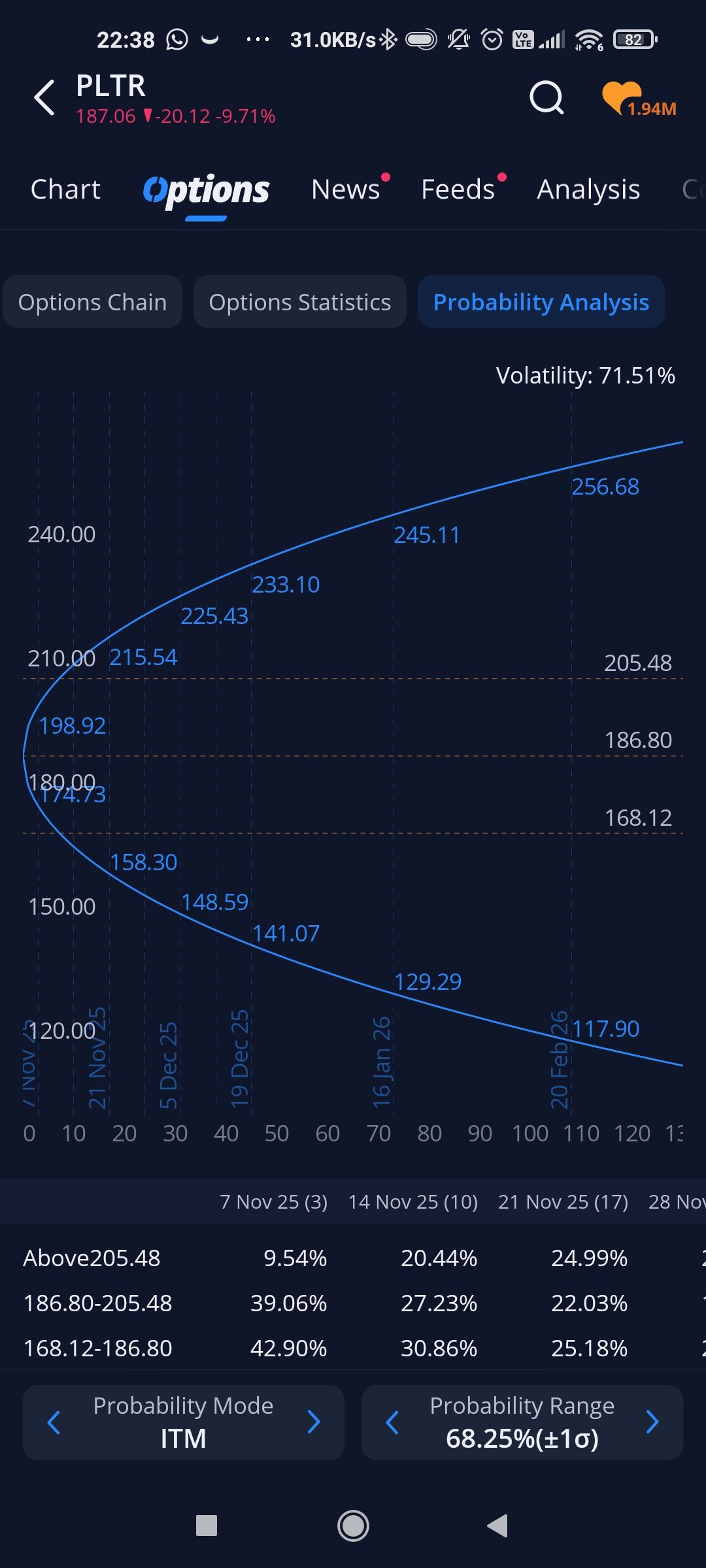
Task: Switch to the Analysis tab
Action: tap(588, 189)
